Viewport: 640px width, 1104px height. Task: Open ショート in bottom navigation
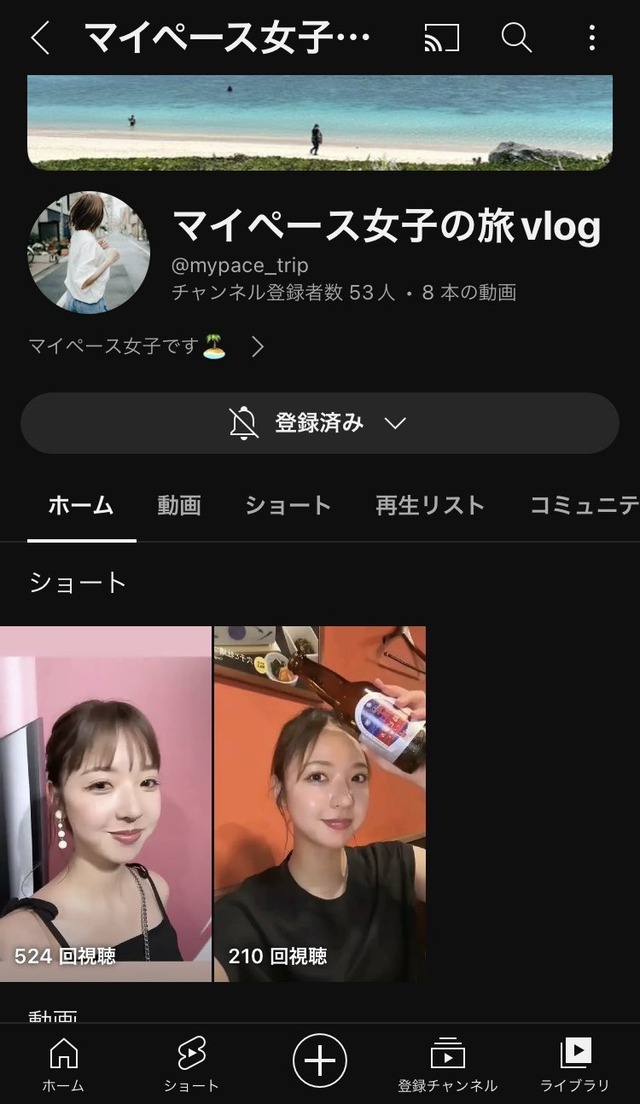[191, 1064]
